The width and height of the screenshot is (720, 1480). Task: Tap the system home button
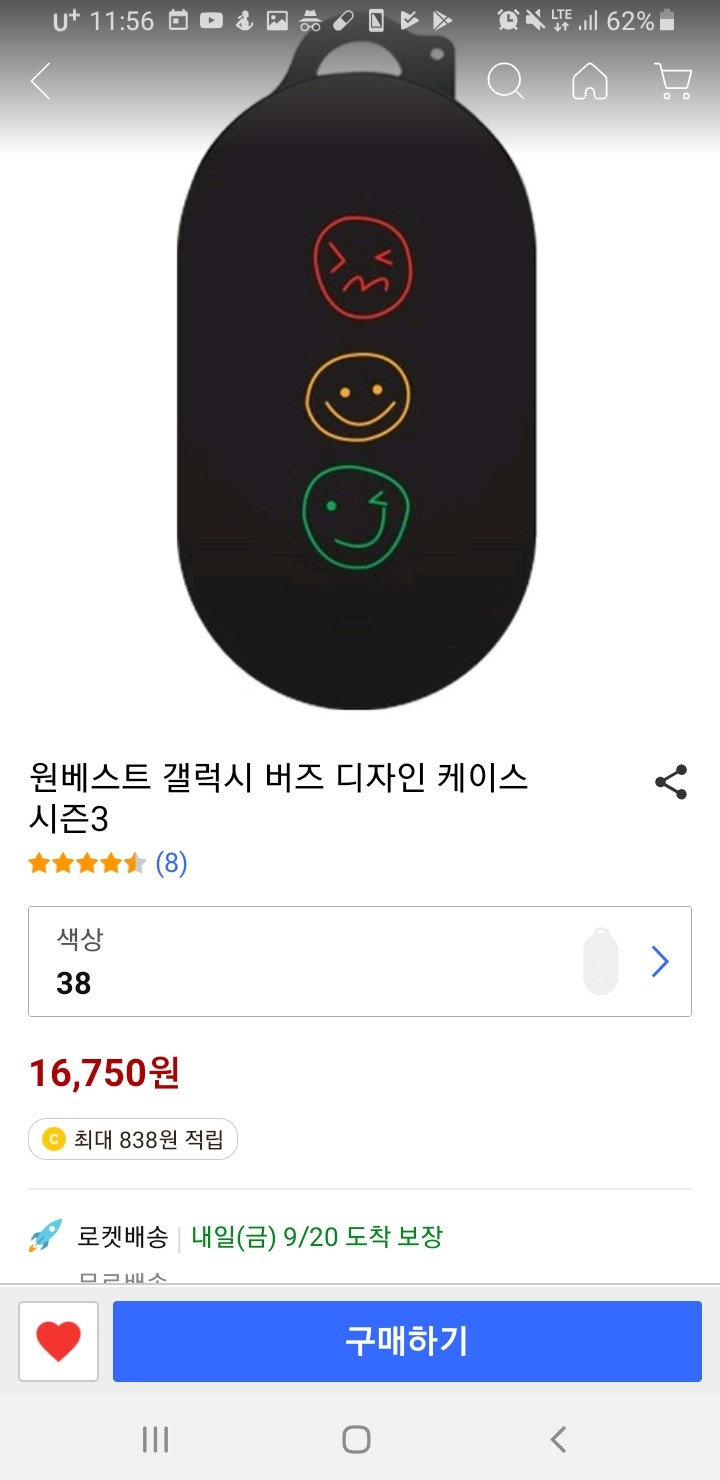[357, 1439]
